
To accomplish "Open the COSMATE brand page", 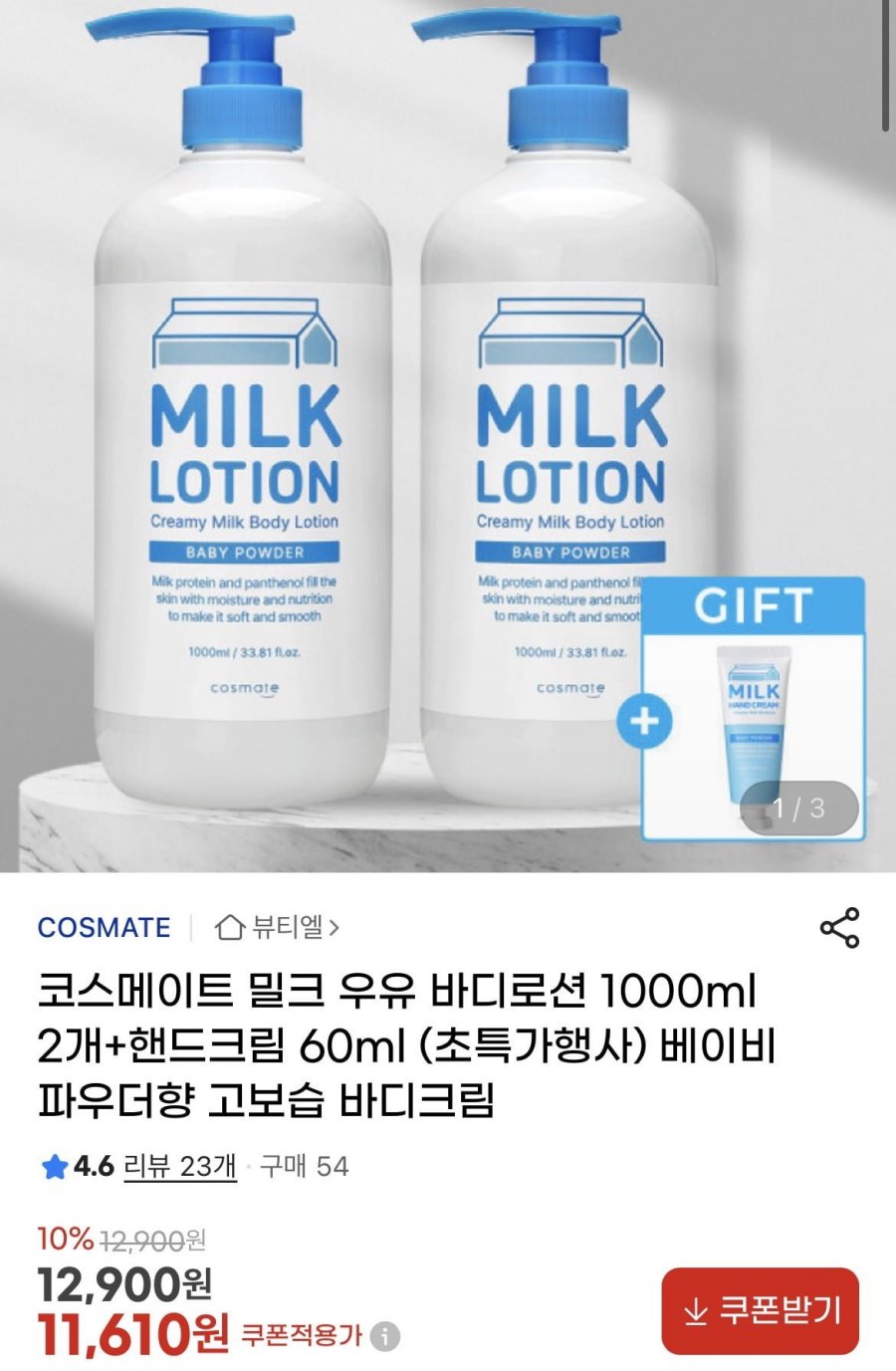I will [x=105, y=927].
